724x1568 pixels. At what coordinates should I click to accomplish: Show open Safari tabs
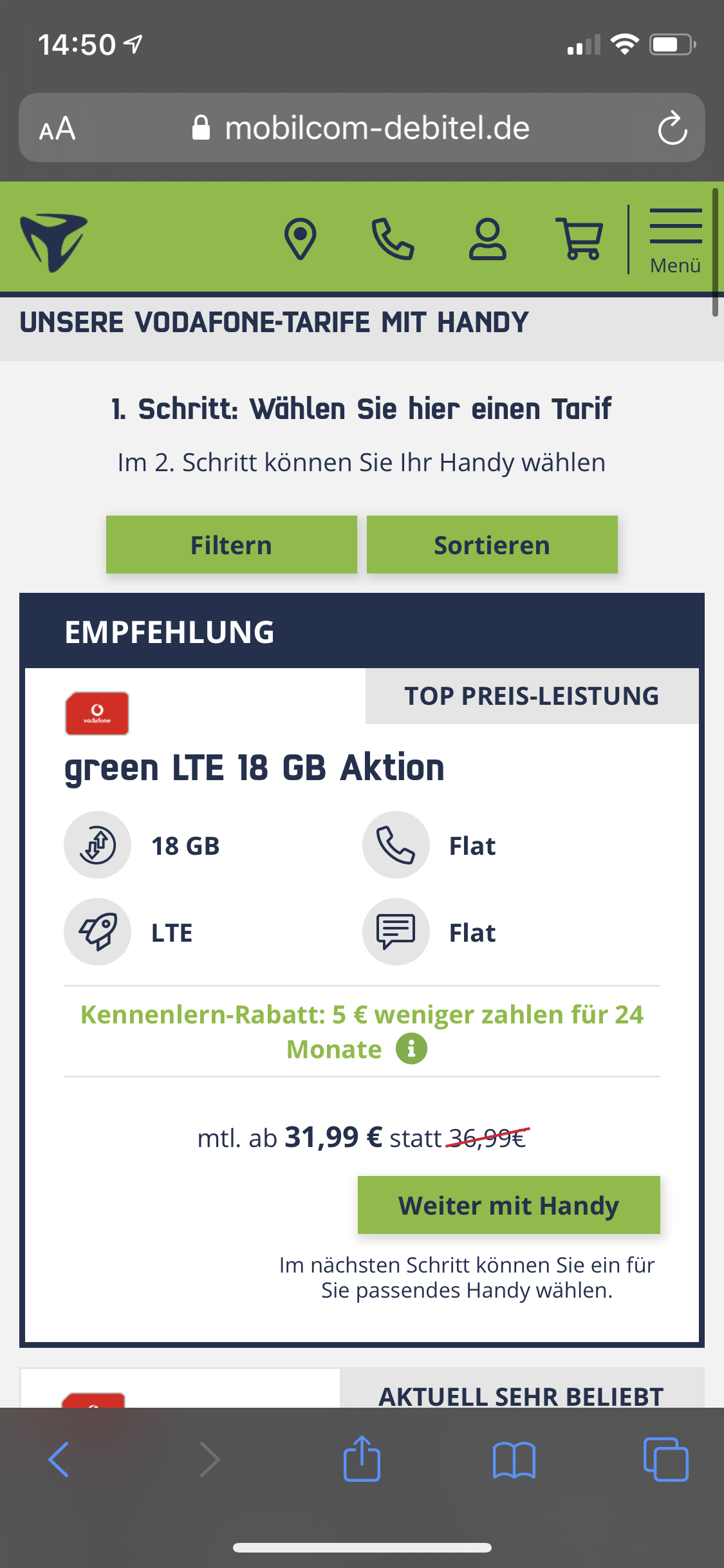[665, 1459]
